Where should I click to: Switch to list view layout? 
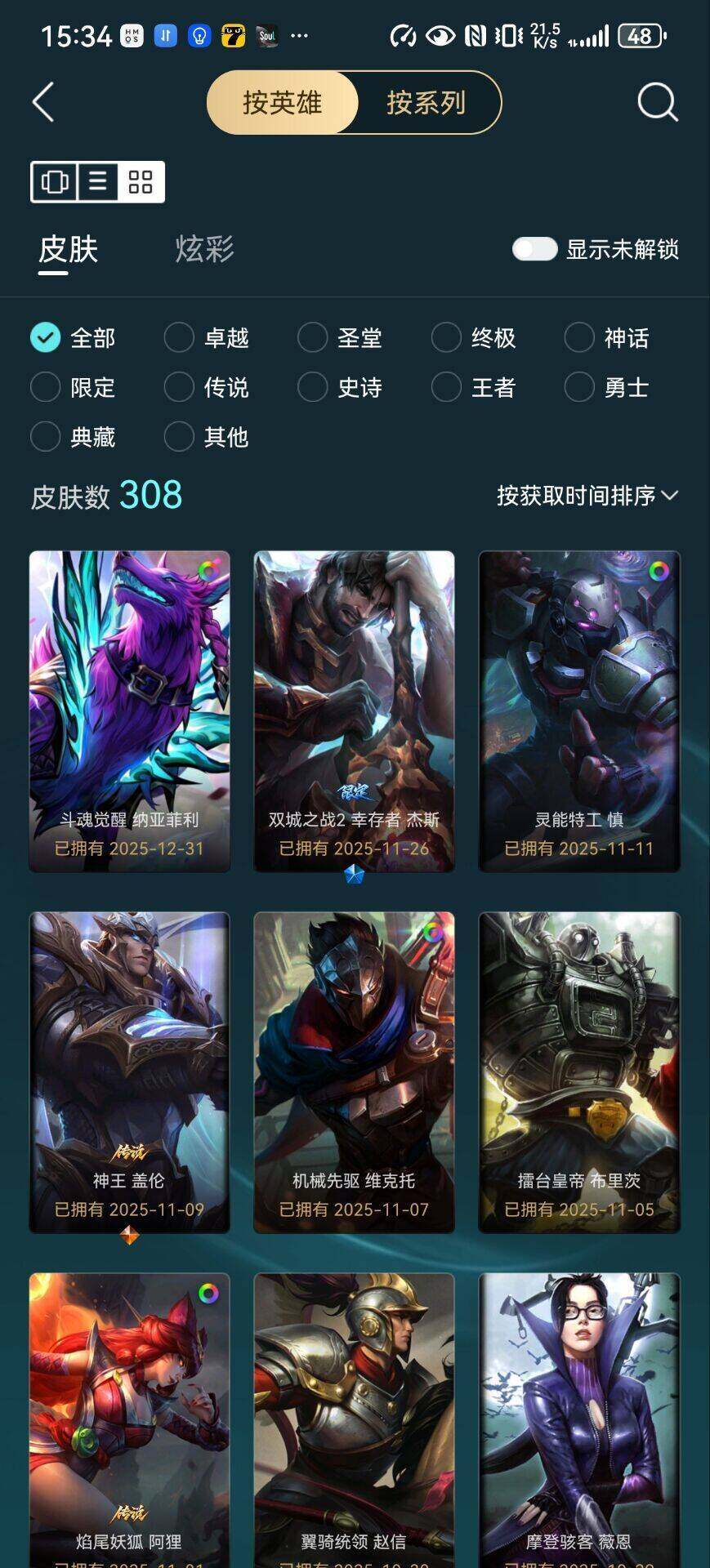pyautogui.click(x=98, y=181)
